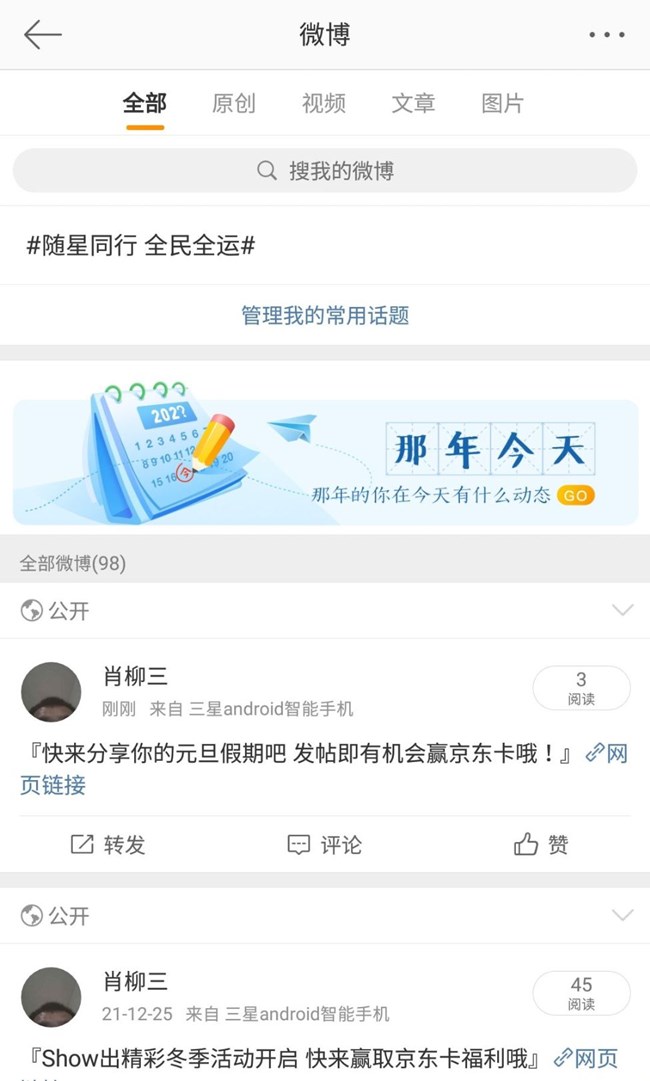The height and width of the screenshot is (1081, 650).
Task: Open the 网页 link in the 冬季活动 post
Action: coord(586,1058)
